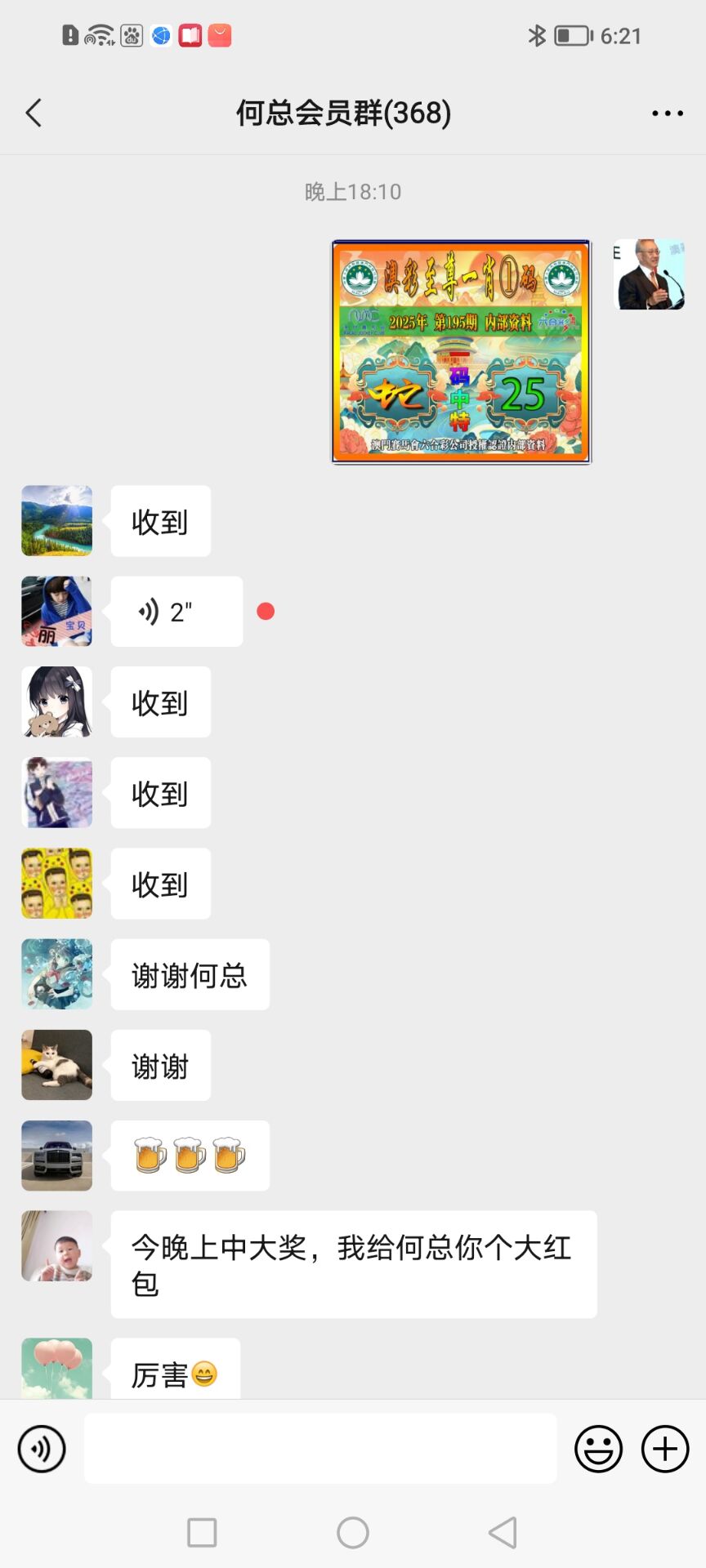Open the profile with the baby avatar

click(56, 1246)
